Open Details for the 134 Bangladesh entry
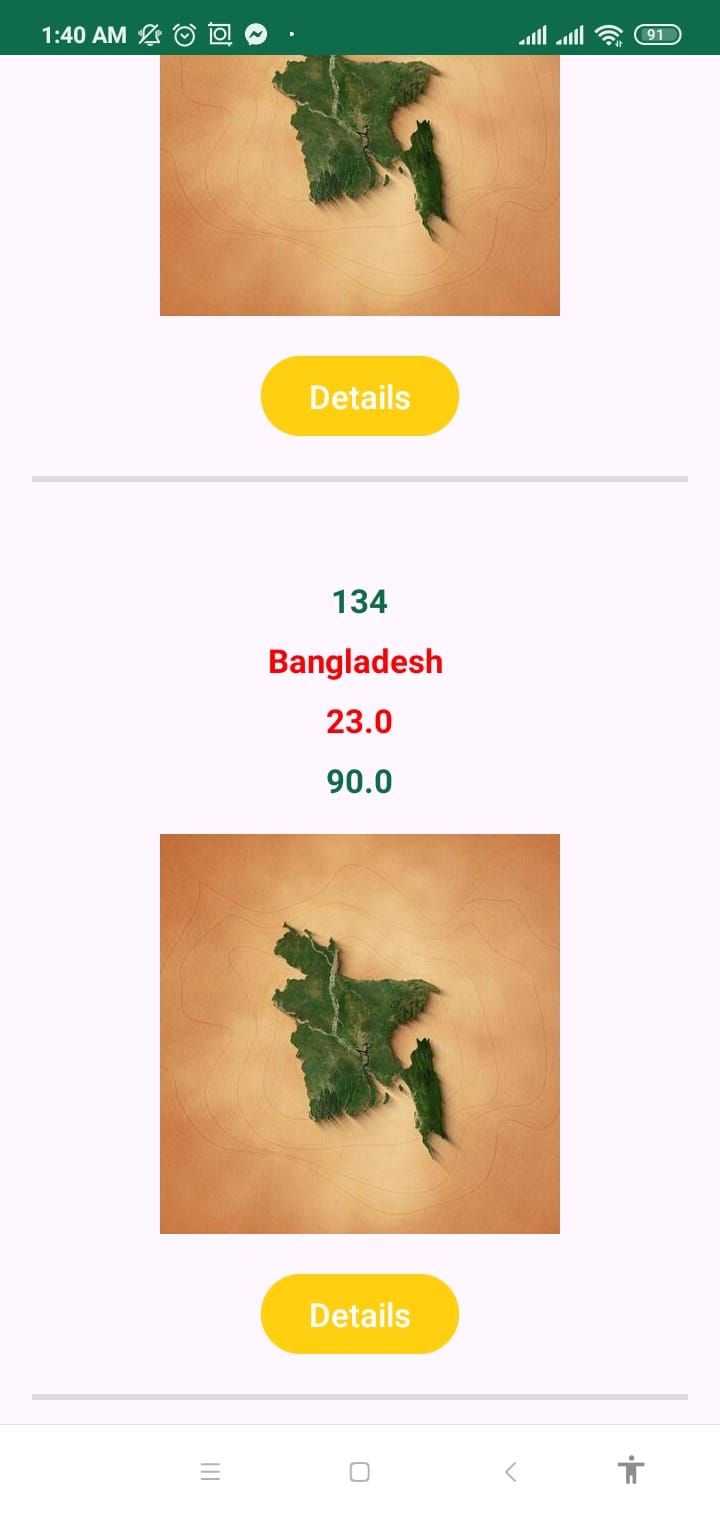Screen dimensions: 720x1520 [x=359, y=1314]
